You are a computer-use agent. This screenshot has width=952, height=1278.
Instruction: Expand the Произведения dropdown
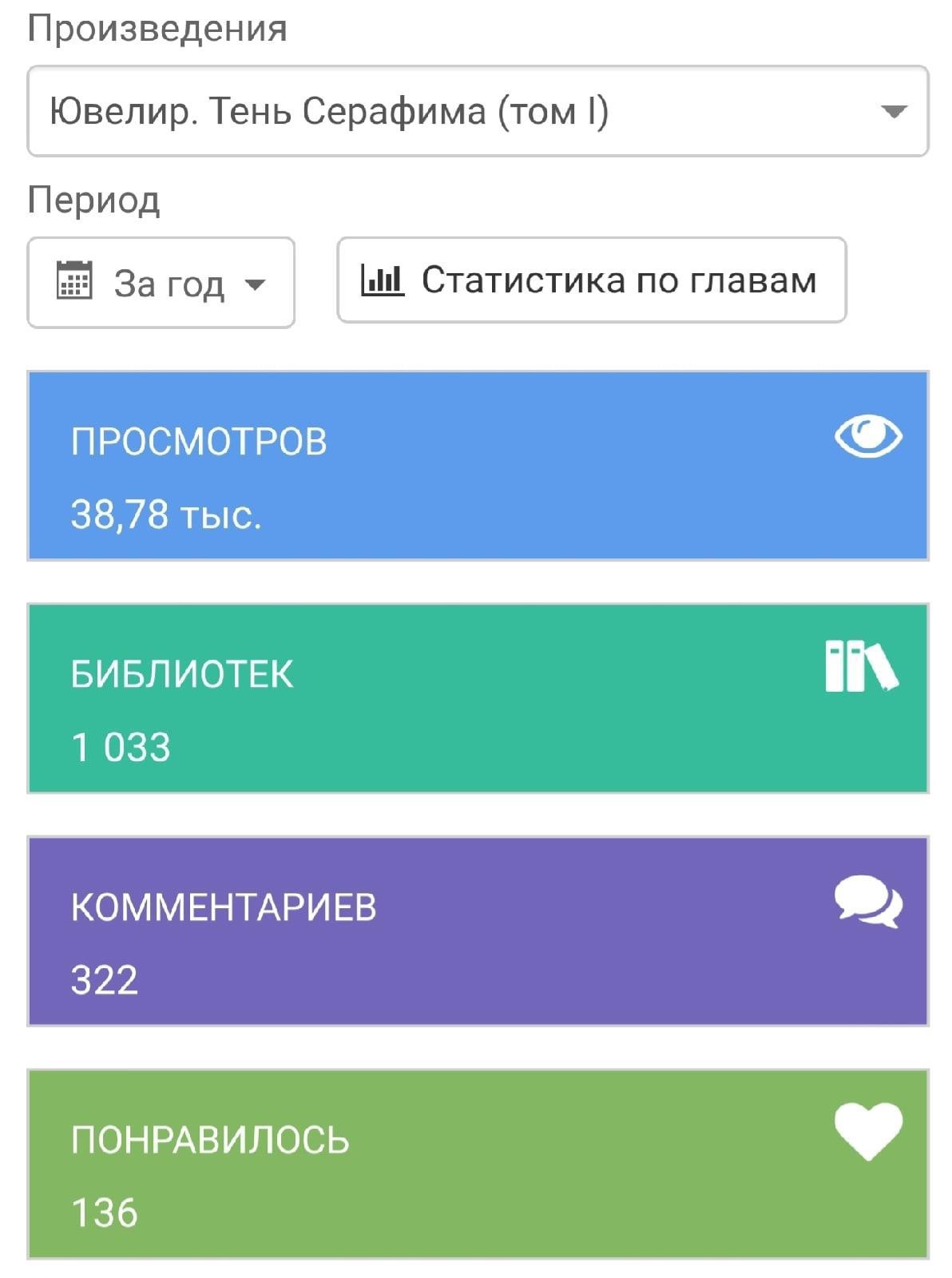coord(478,111)
